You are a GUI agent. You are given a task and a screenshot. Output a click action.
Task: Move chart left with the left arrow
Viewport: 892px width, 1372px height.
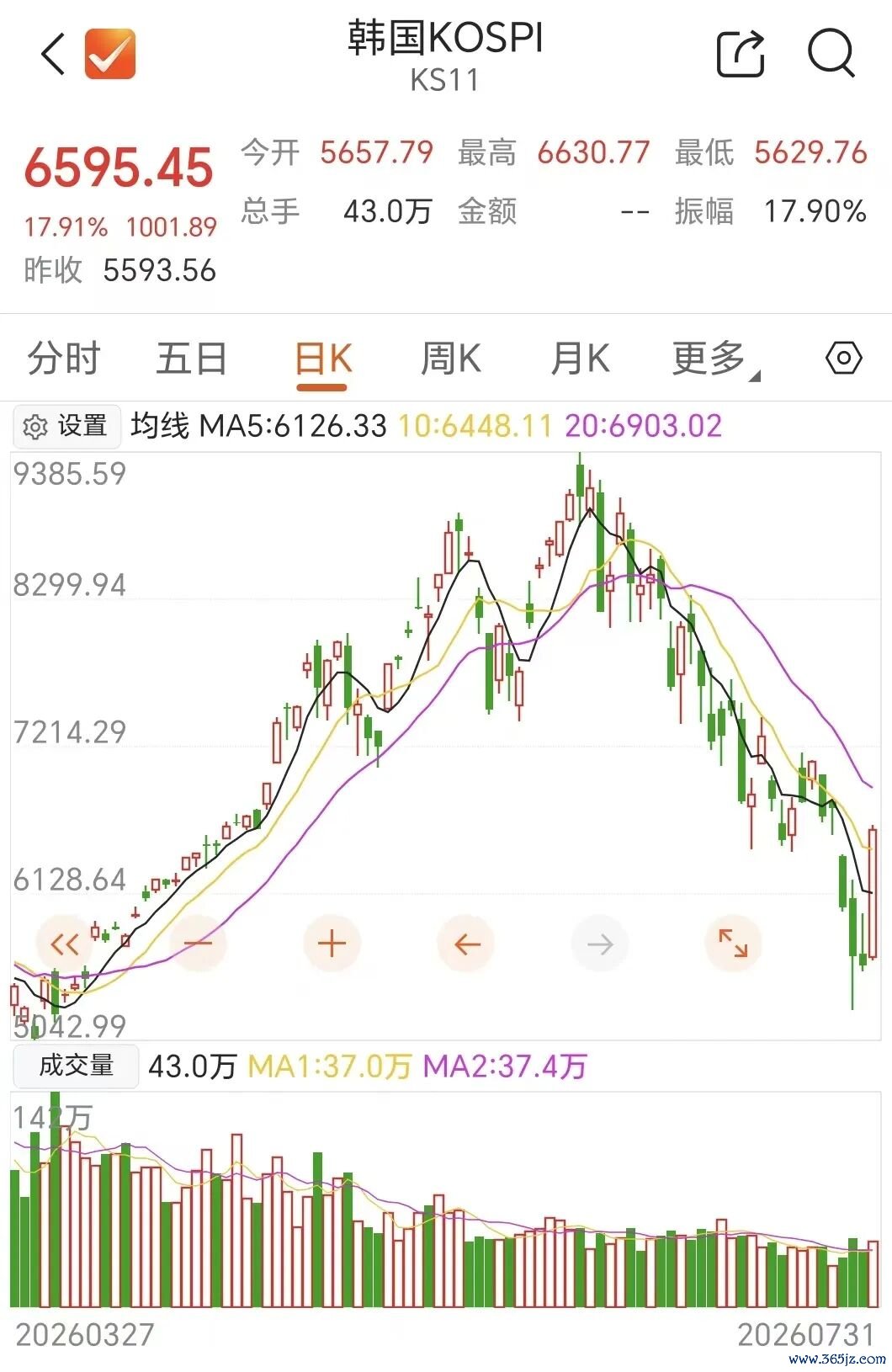(466, 944)
